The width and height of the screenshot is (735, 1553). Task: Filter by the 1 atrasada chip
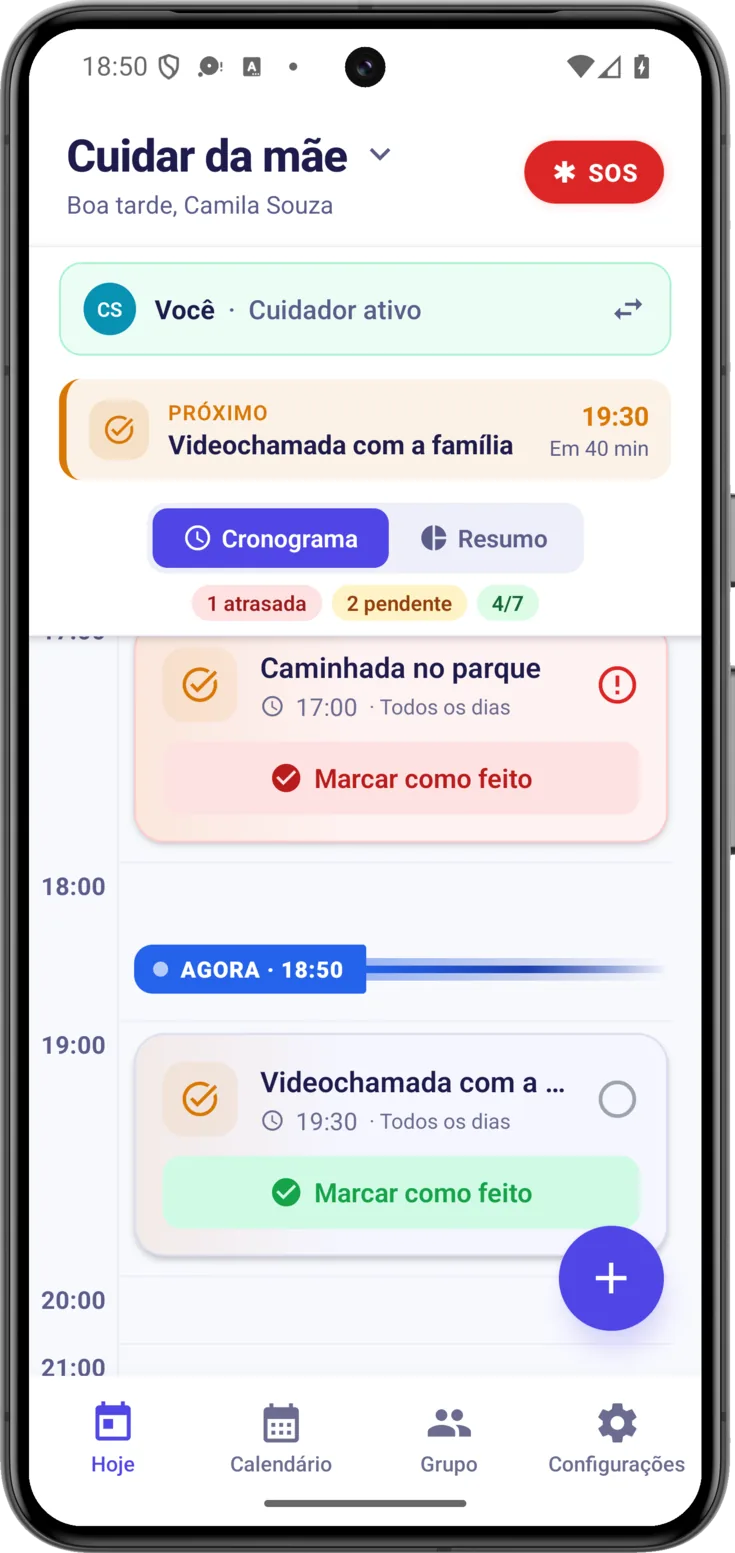tap(257, 604)
